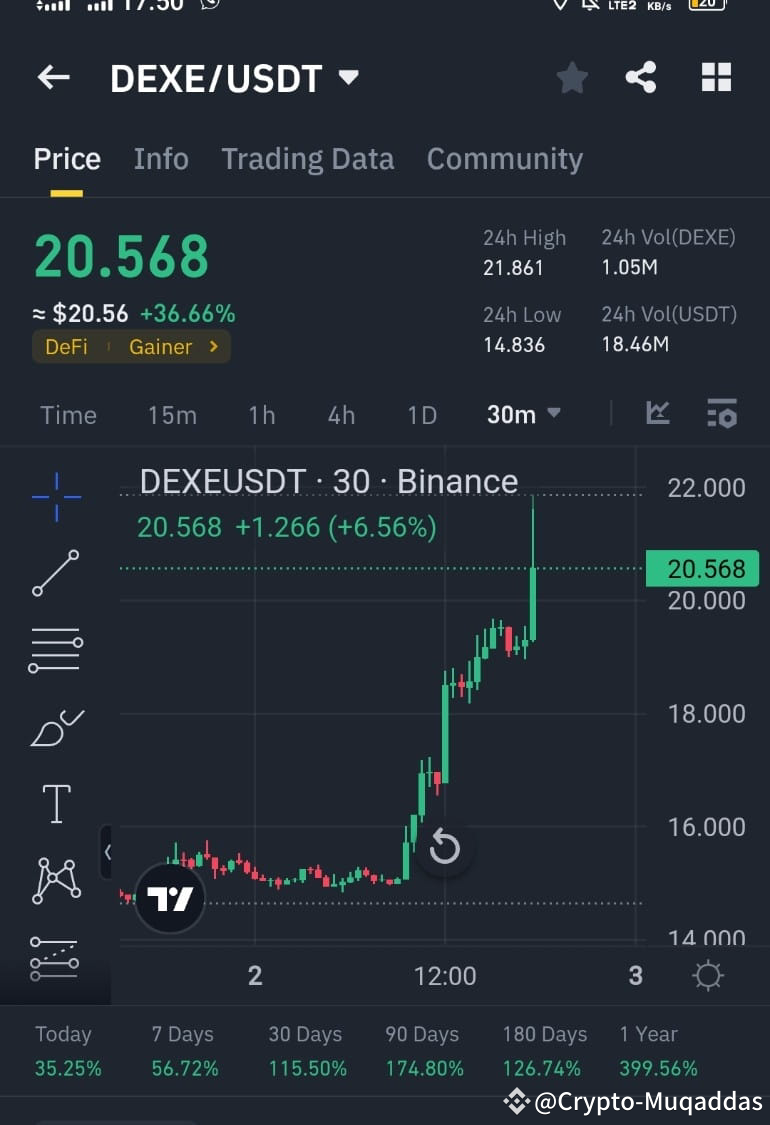Collapse the drawing tools sidebar

click(108, 852)
